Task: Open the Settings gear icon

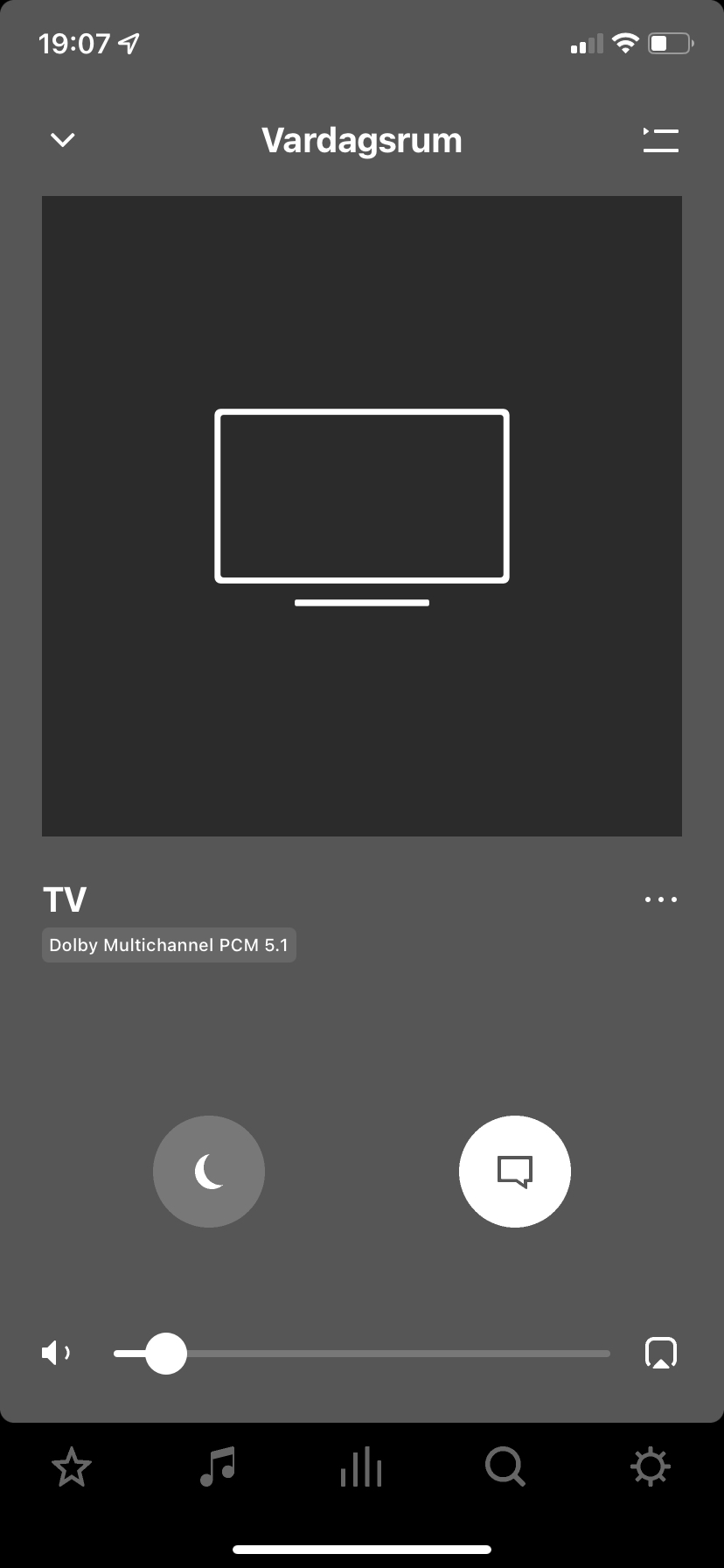Action: pyautogui.click(x=651, y=1468)
